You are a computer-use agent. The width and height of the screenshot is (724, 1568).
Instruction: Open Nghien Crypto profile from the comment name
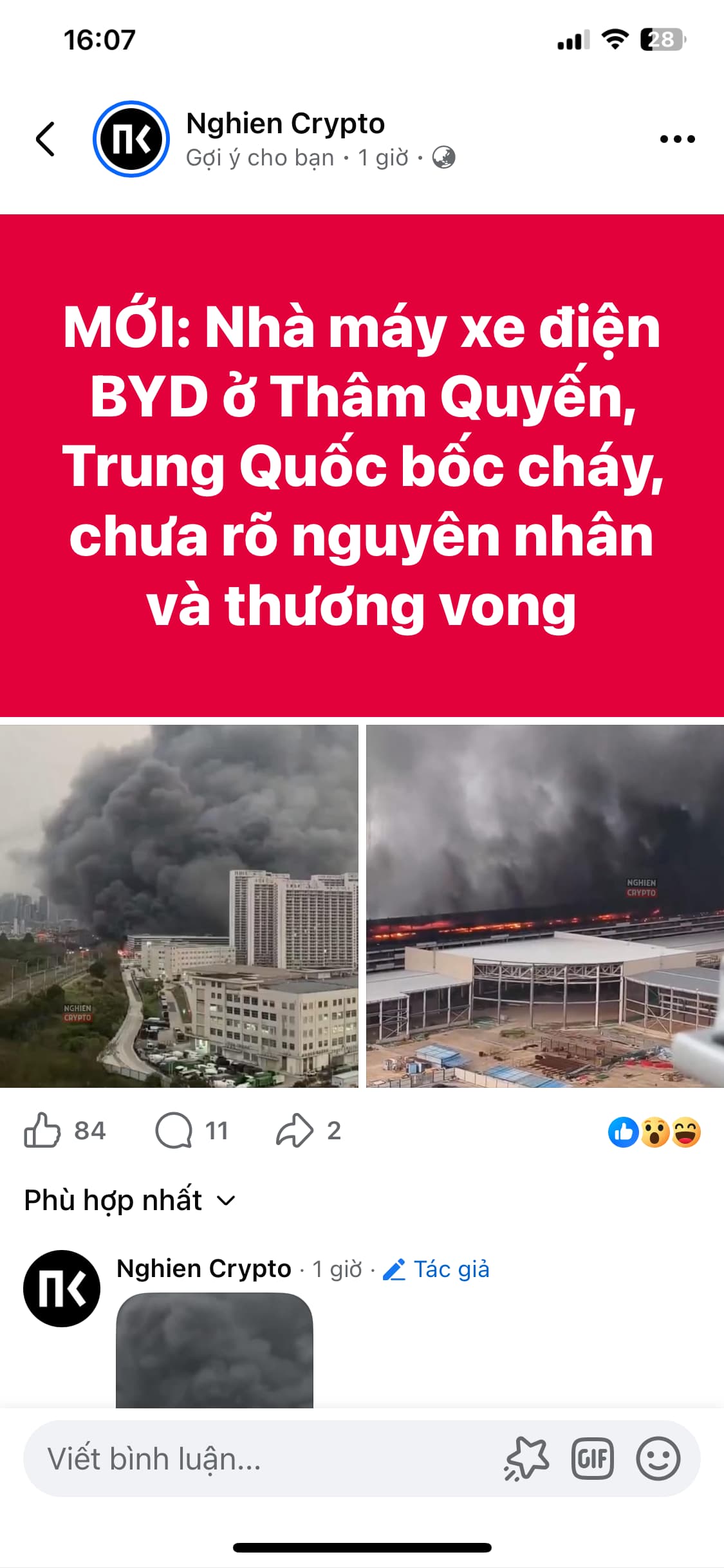pyautogui.click(x=204, y=1269)
